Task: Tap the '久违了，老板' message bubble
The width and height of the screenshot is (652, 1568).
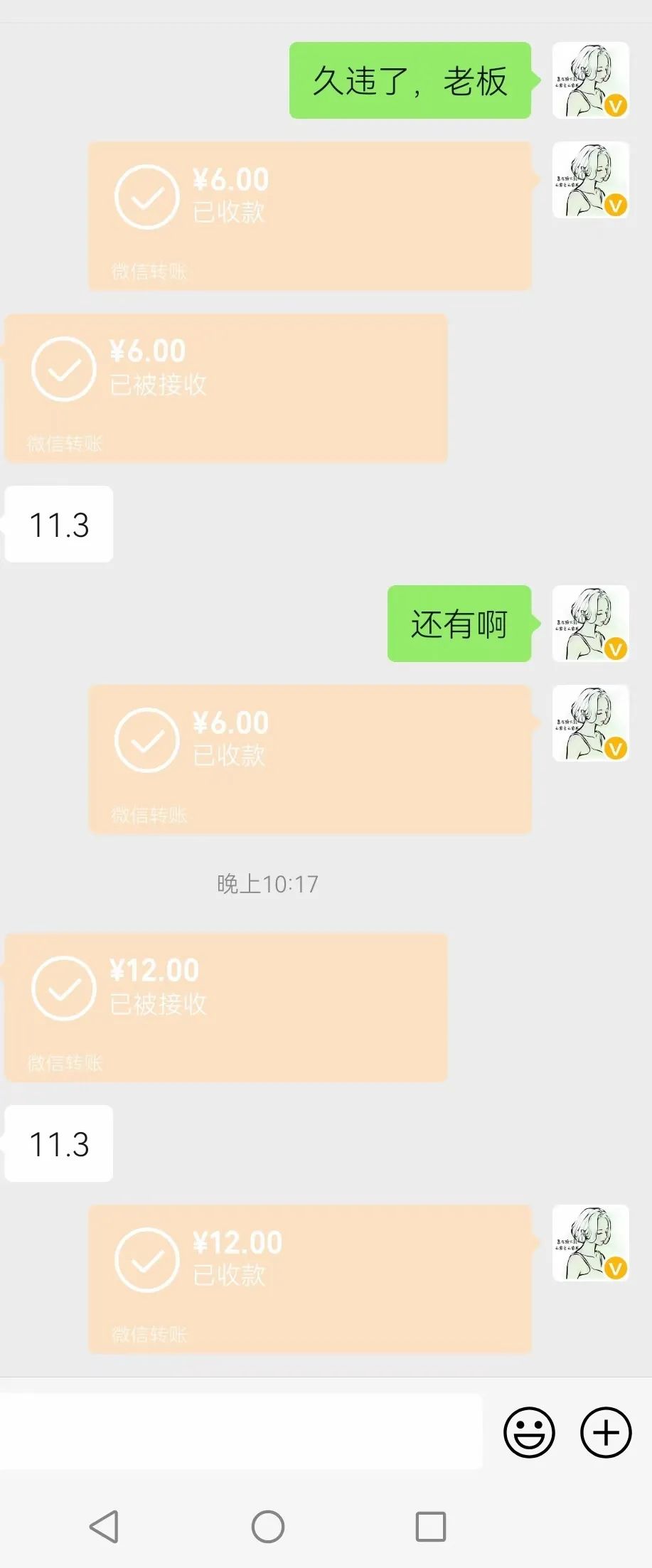Action: point(410,80)
